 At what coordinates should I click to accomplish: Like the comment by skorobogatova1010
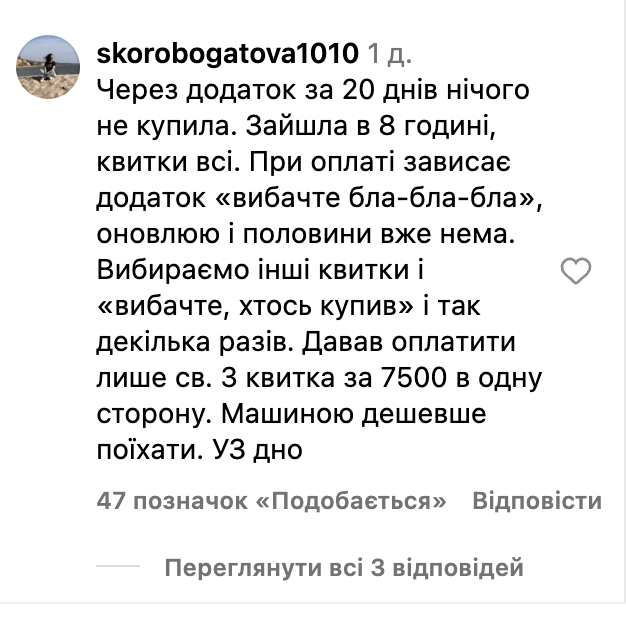(575, 271)
